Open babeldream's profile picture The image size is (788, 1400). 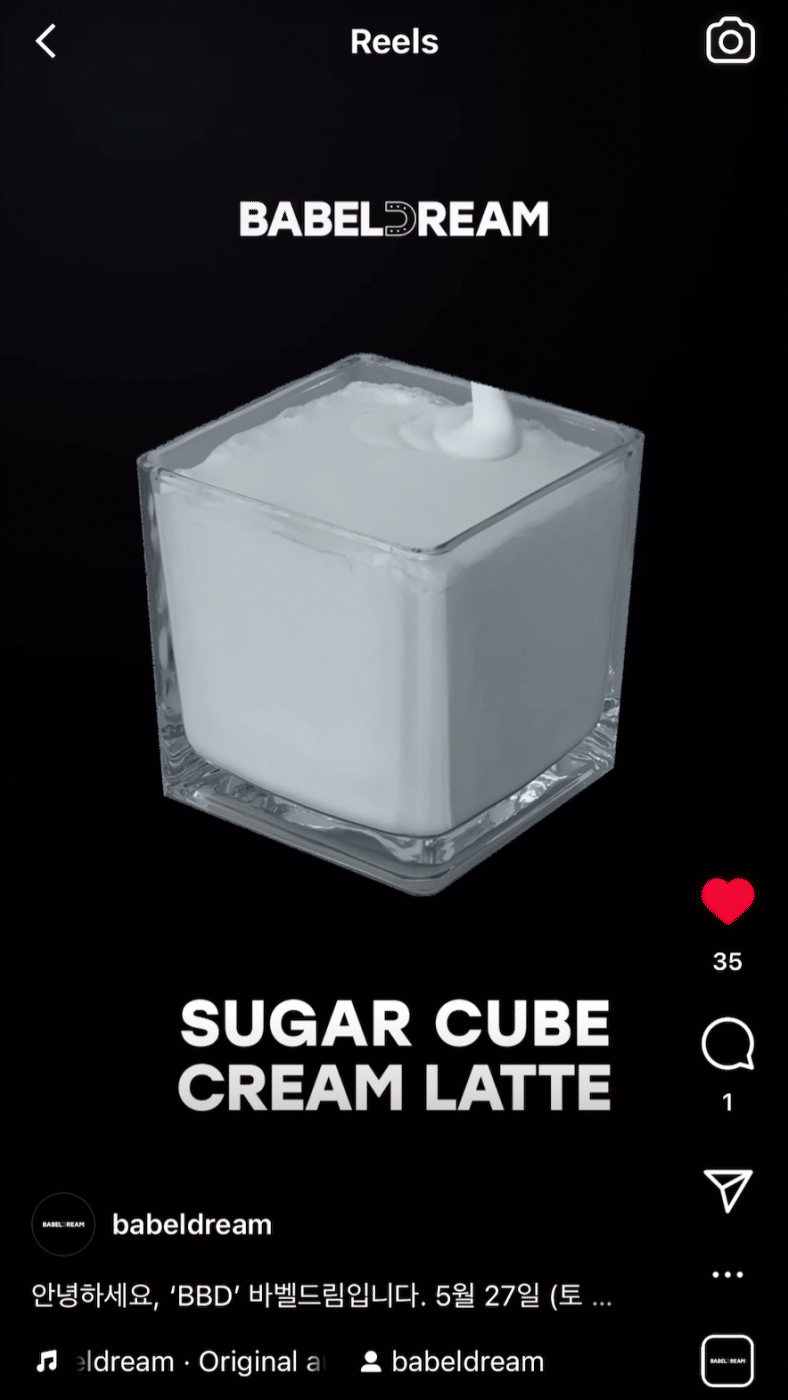(63, 1224)
